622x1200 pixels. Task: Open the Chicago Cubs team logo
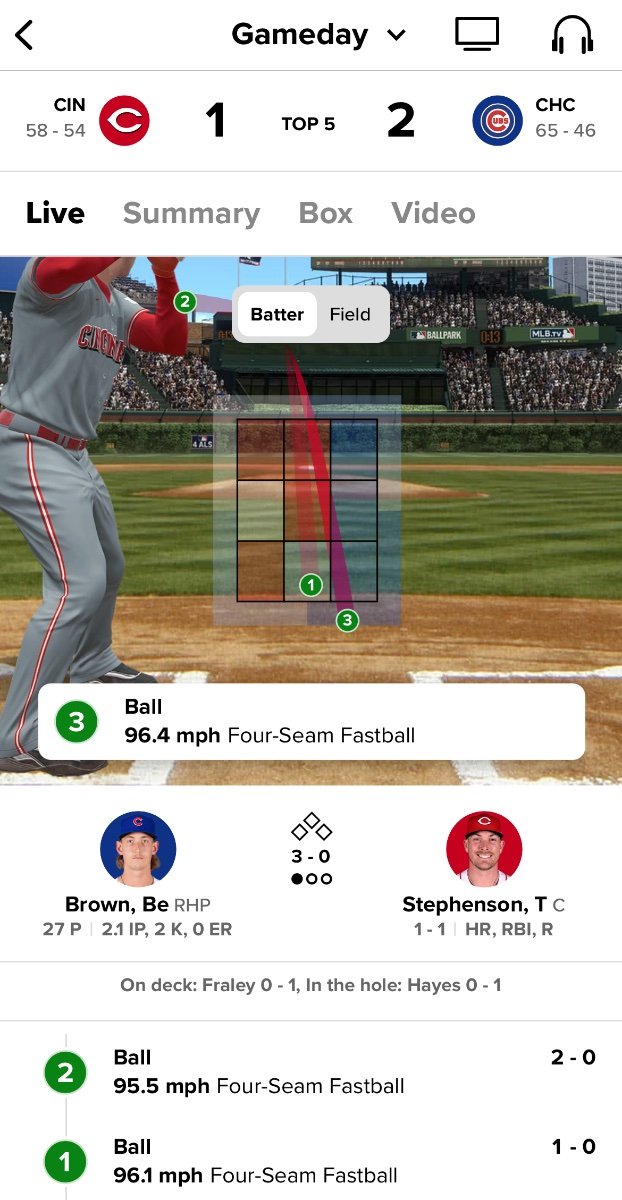(497, 121)
